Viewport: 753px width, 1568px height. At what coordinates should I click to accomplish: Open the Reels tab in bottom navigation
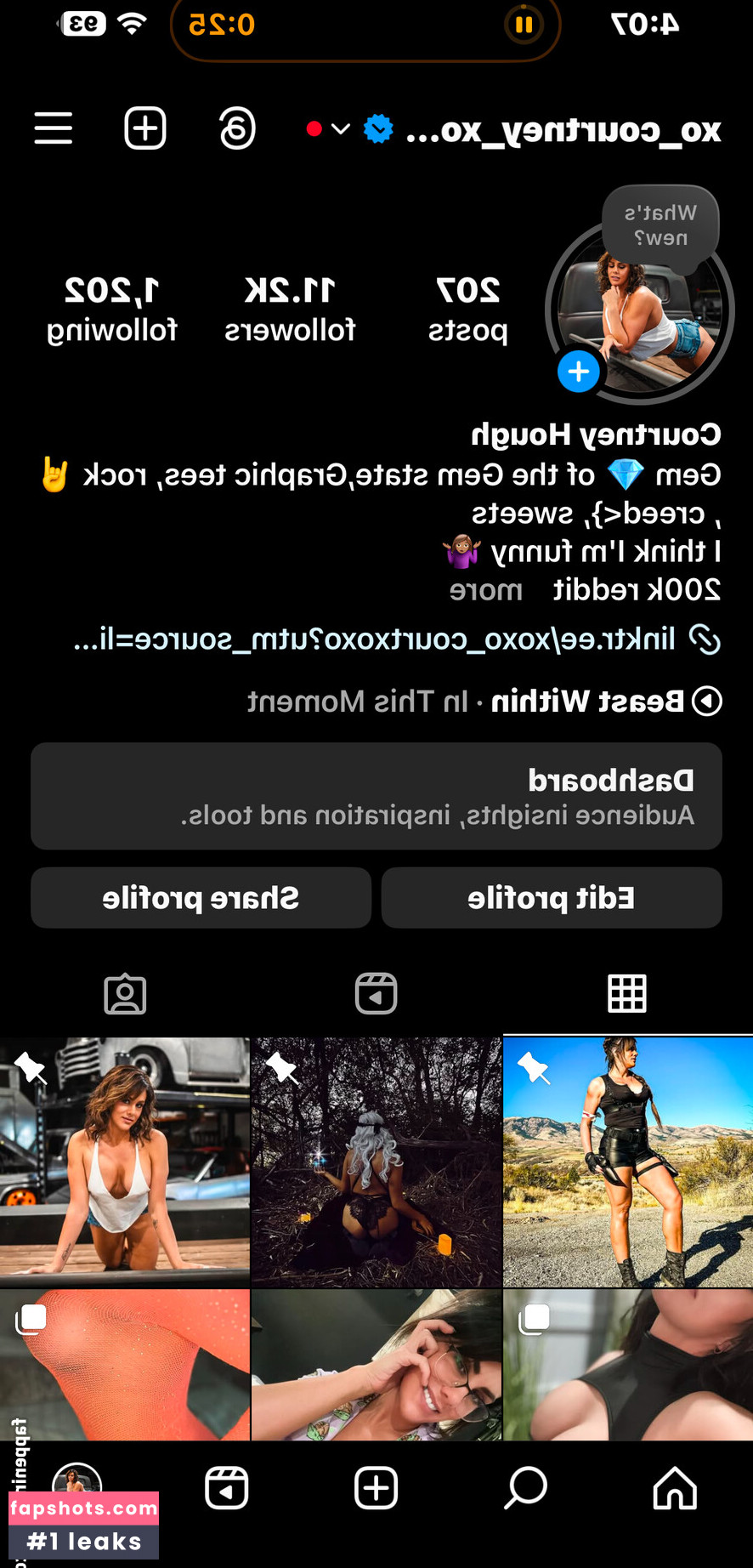(x=226, y=1488)
